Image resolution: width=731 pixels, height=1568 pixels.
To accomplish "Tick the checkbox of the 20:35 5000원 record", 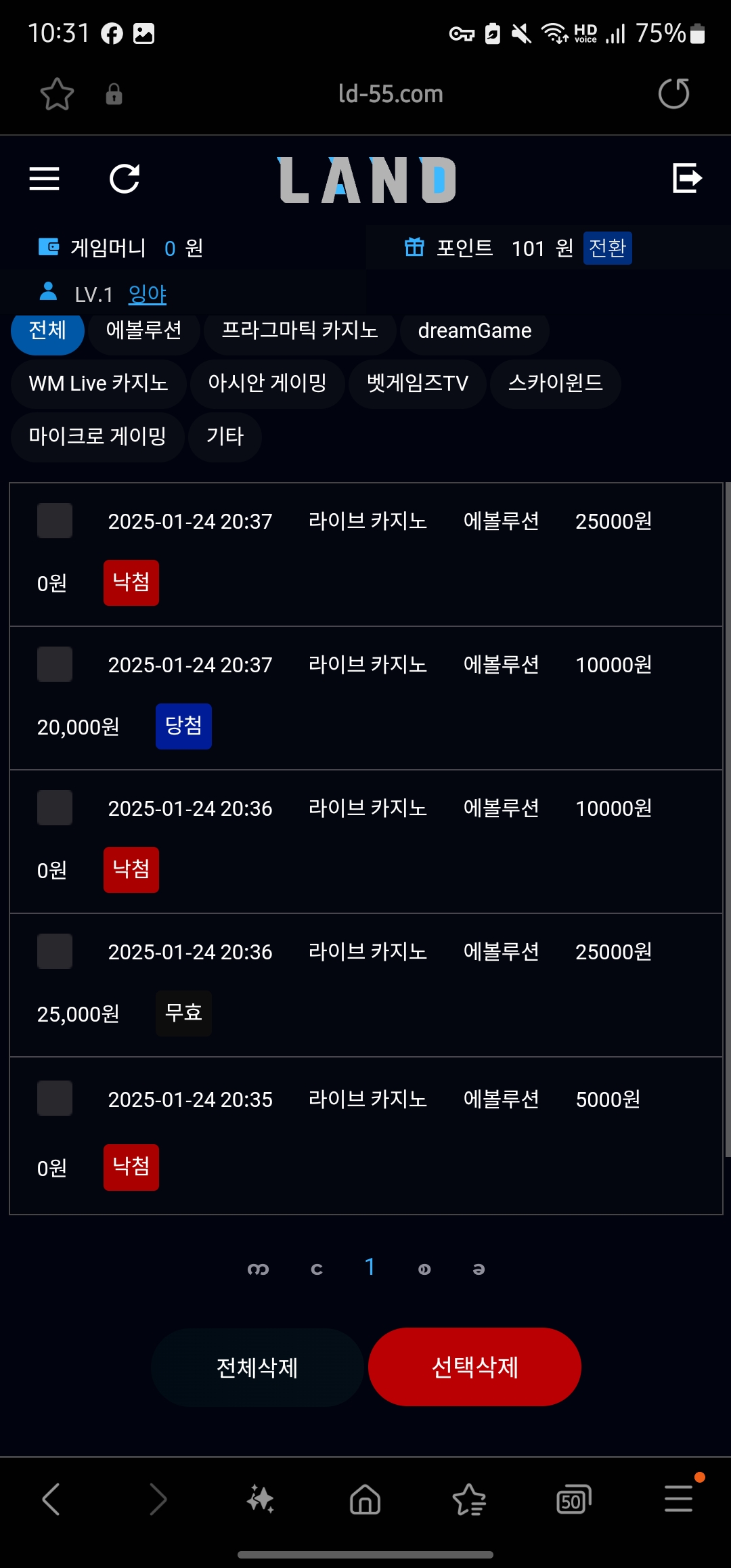I will coord(55,1098).
